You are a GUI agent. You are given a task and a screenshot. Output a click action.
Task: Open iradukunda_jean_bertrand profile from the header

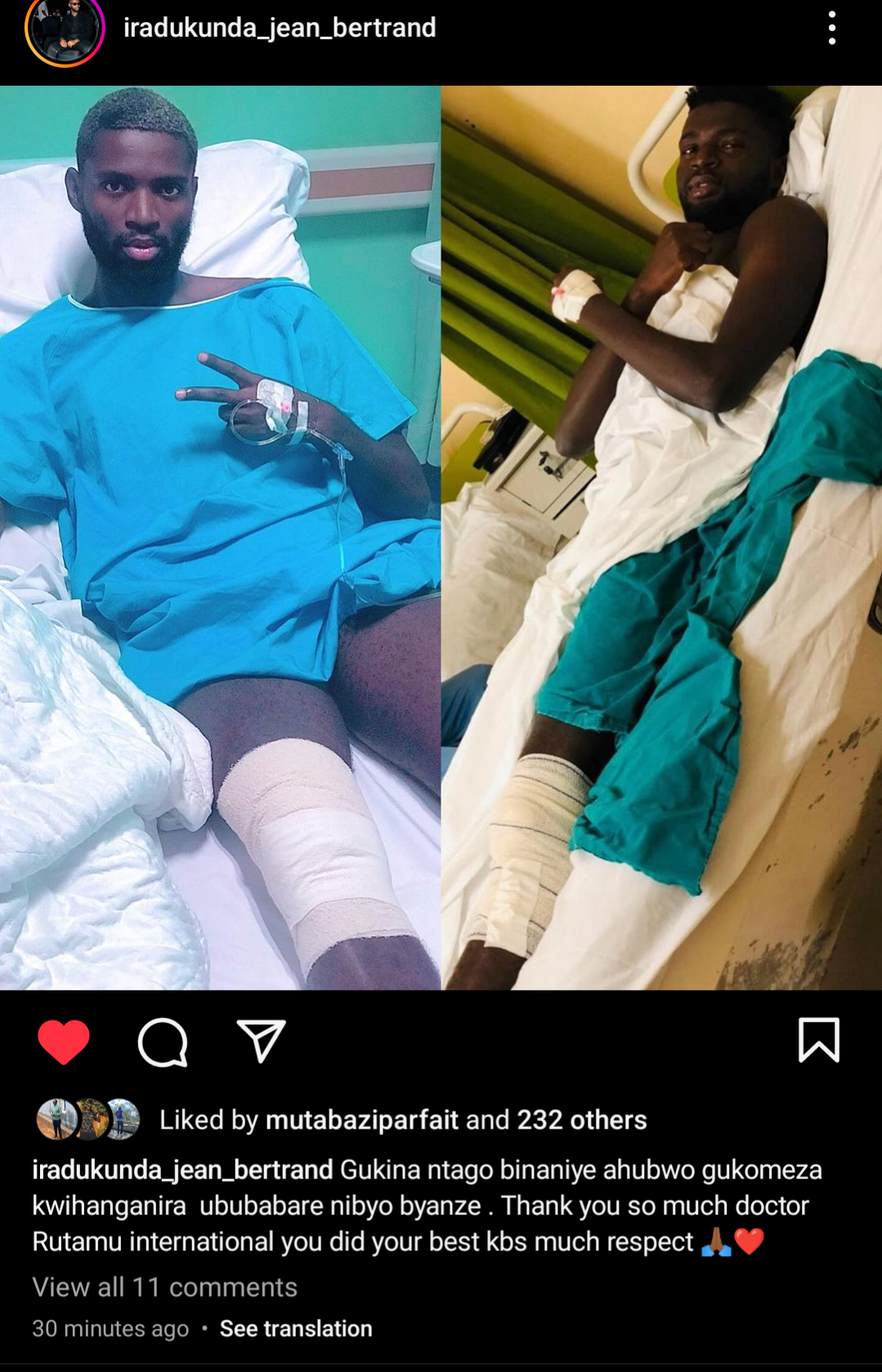point(280,29)
